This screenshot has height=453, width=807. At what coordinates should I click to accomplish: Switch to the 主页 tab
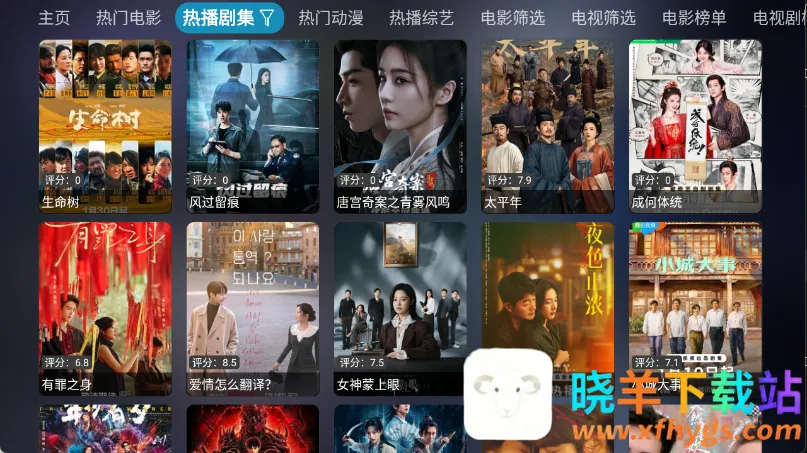pos(54,18)
